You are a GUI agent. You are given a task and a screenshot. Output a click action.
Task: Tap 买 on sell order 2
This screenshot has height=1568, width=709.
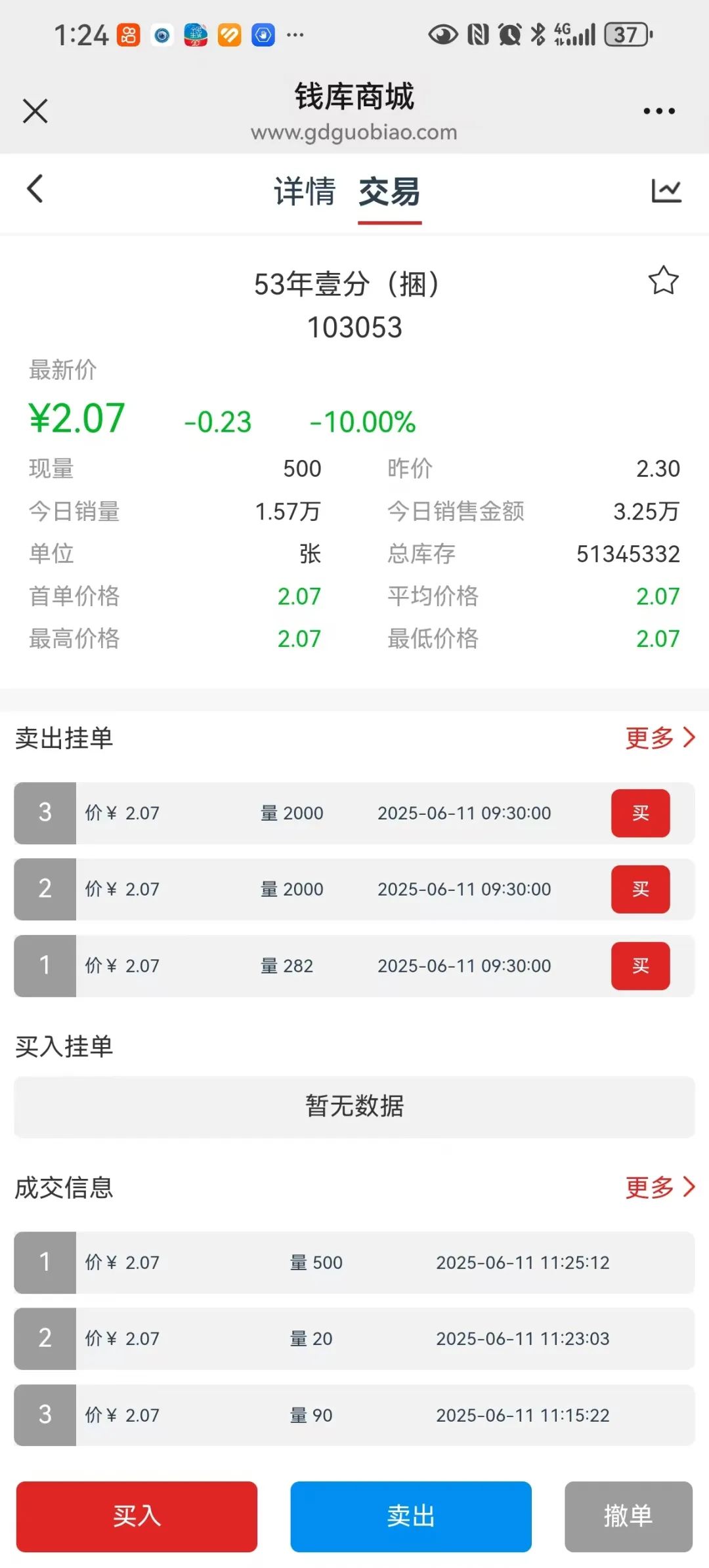(x=640, y=889)
